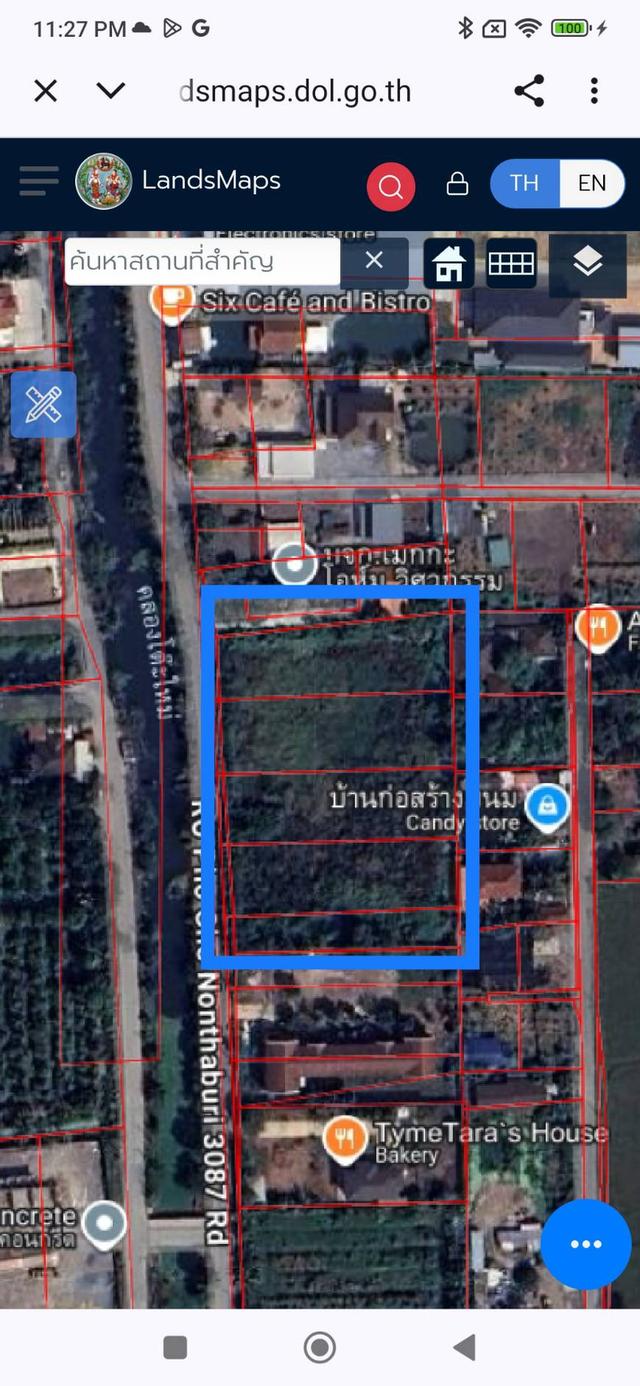Screen dimensions: 640x1386
Task: Go to the system home screen
Action: click(x=320, y=1347)
